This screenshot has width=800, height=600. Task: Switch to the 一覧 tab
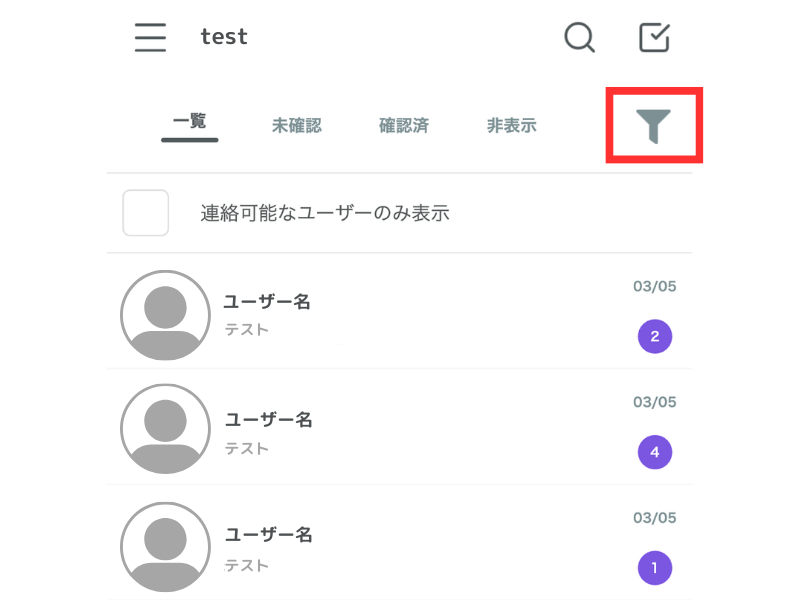[x=189, y=123]
